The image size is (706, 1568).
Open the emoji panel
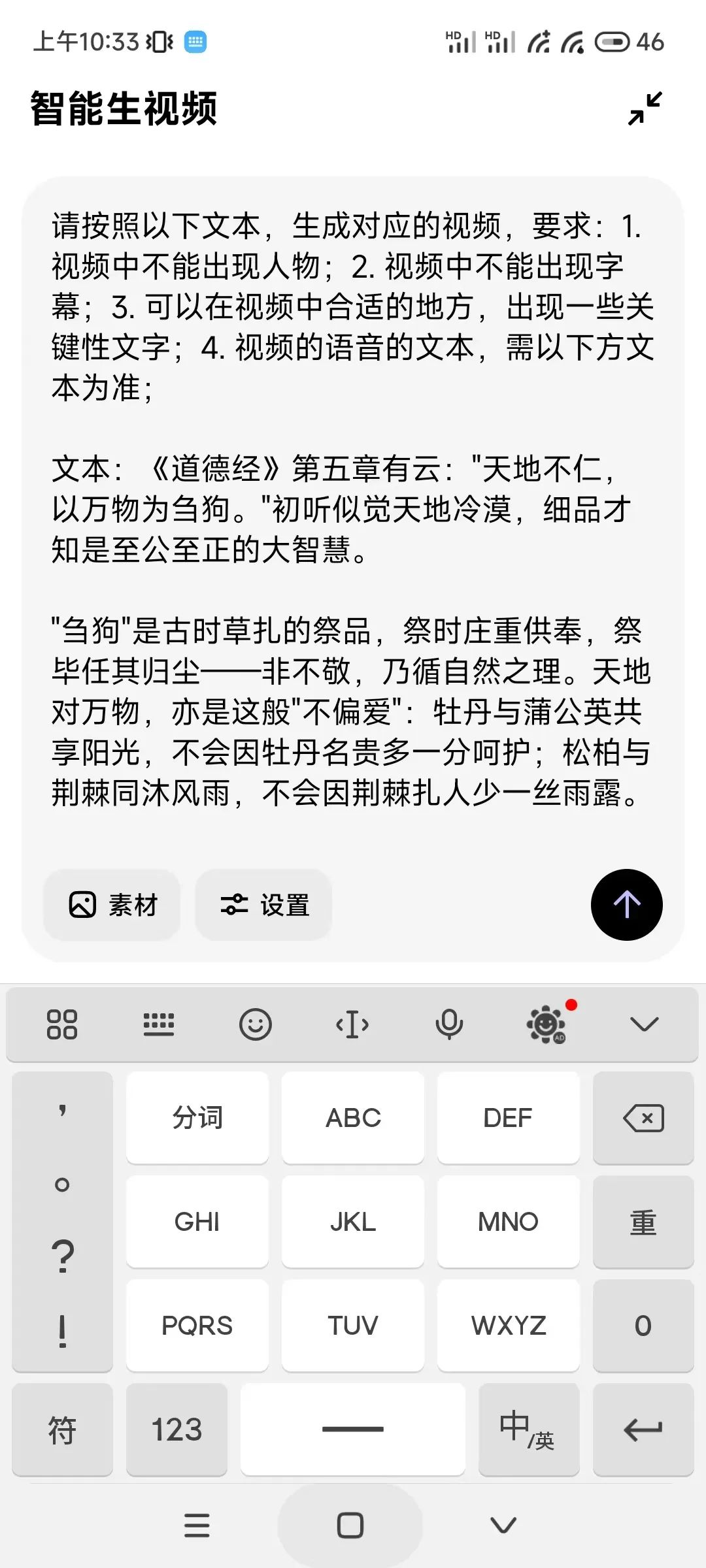(255, 1024)
